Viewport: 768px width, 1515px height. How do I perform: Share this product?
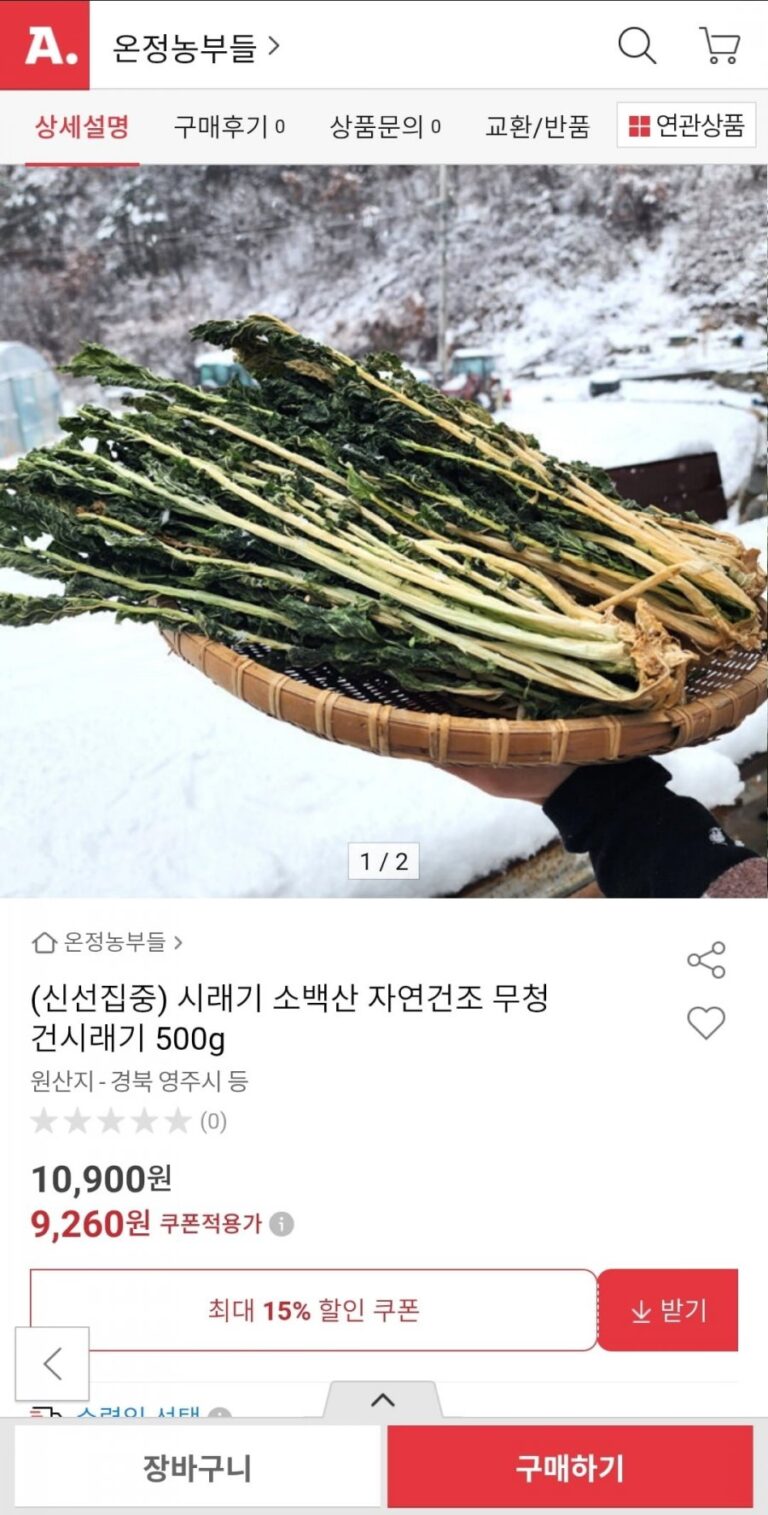[x=706, y=960]
